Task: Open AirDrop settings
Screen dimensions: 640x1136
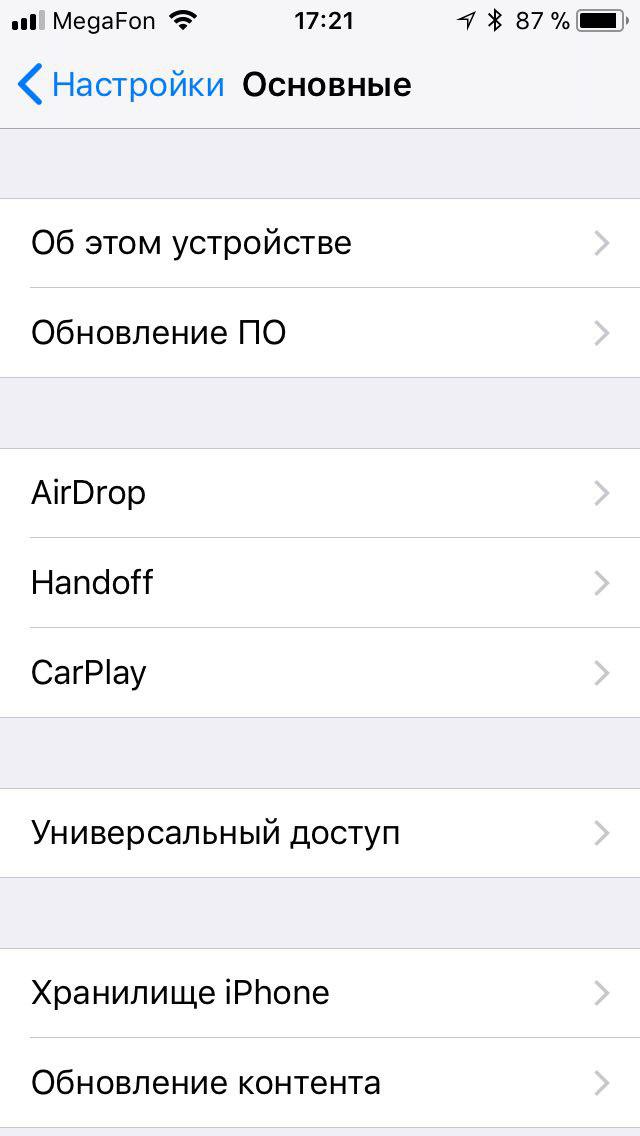Action: (x=320, y=493)
